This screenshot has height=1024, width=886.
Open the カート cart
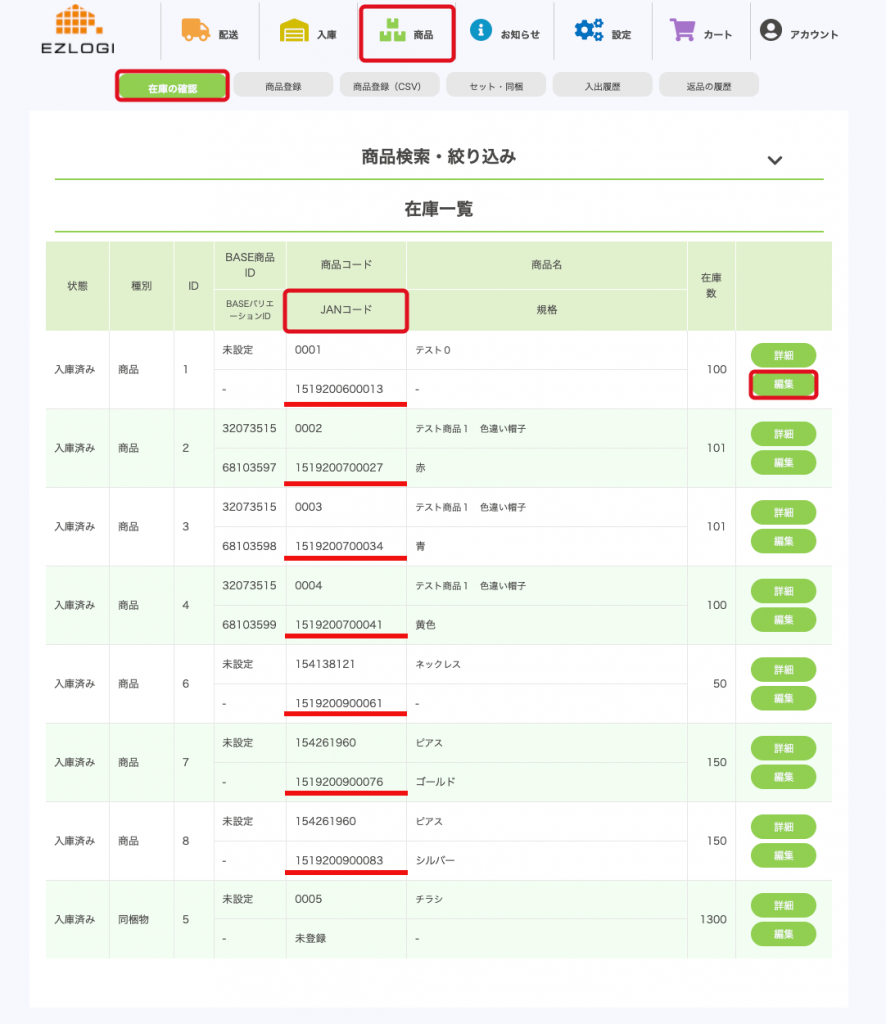pos(701,33)
